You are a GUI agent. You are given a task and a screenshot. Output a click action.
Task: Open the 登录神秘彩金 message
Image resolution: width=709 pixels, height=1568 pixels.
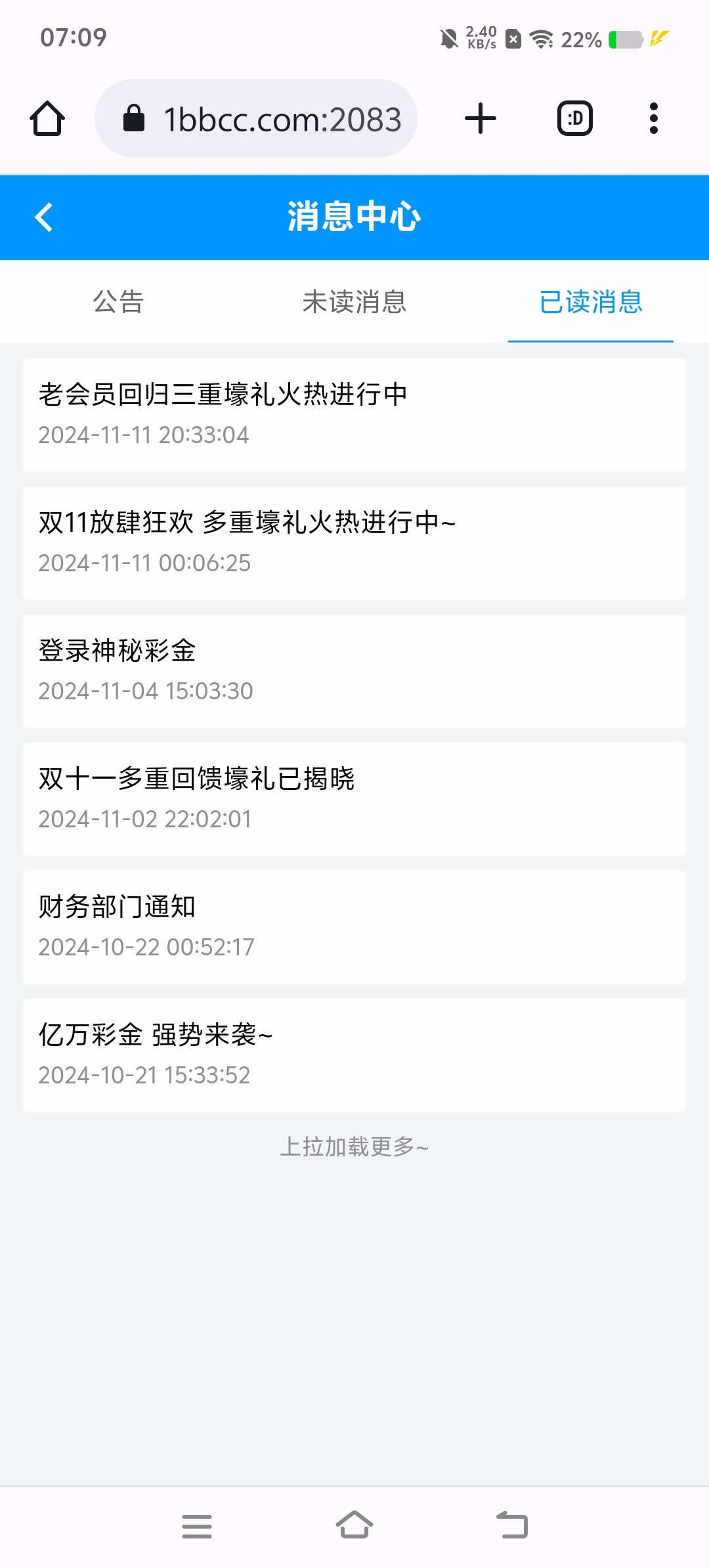point(354,670)
